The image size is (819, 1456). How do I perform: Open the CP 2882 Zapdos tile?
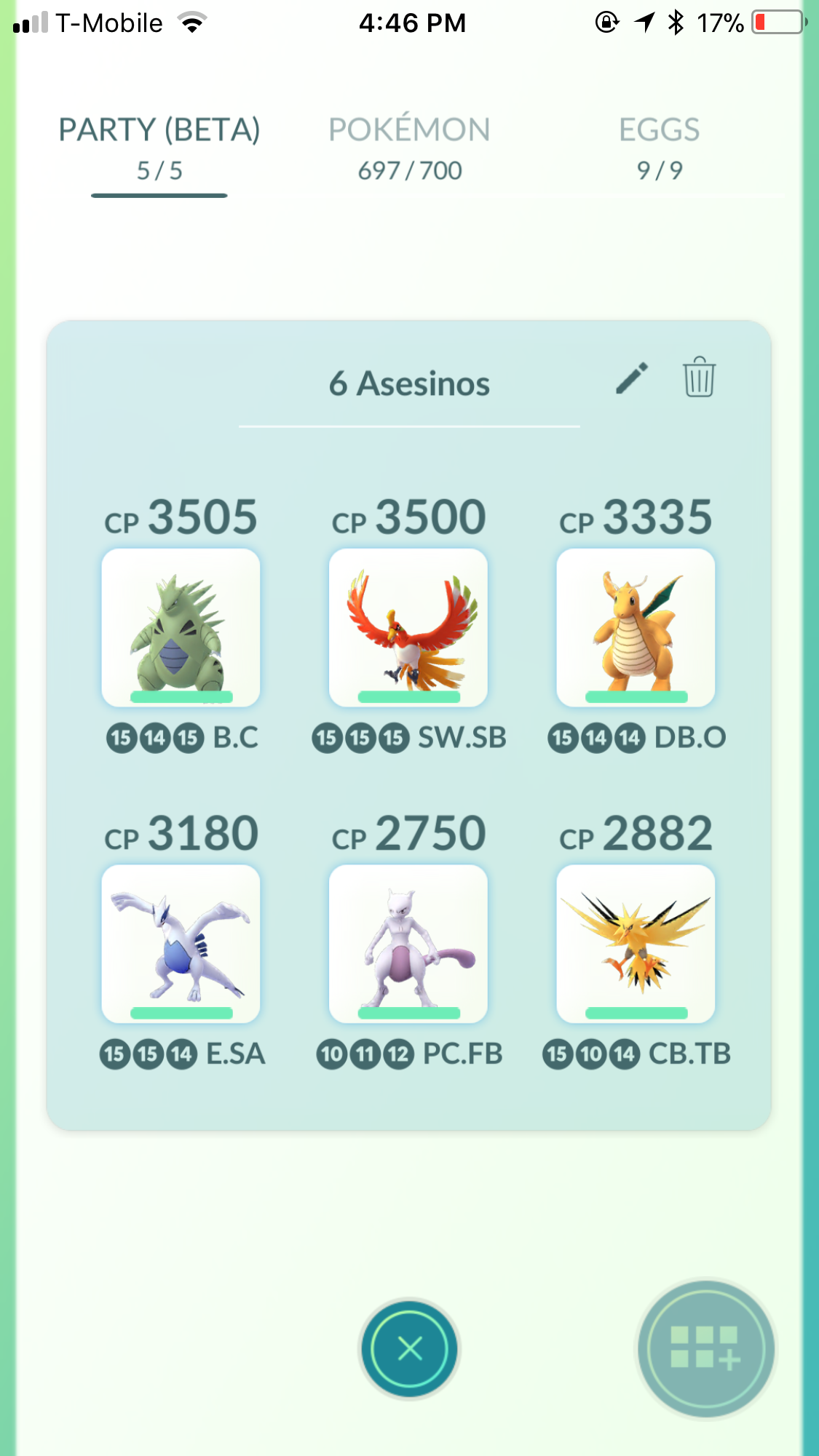click(x=636, y=944)
